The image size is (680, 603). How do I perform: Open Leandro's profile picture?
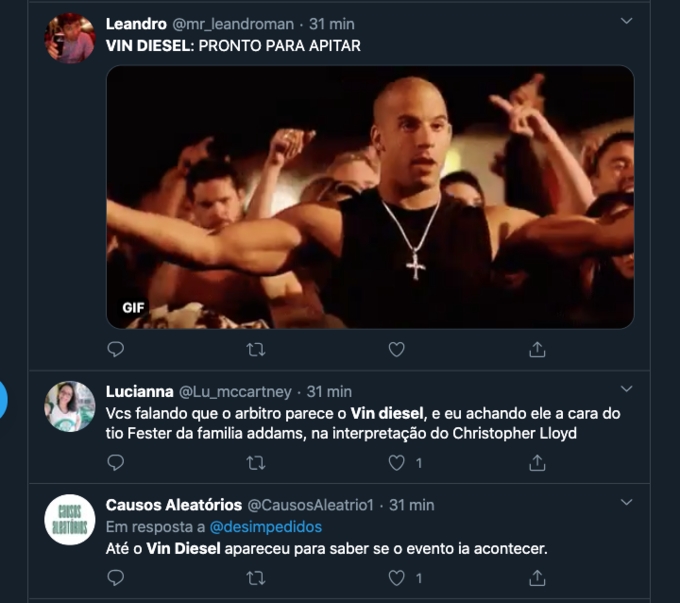(70, 38)
